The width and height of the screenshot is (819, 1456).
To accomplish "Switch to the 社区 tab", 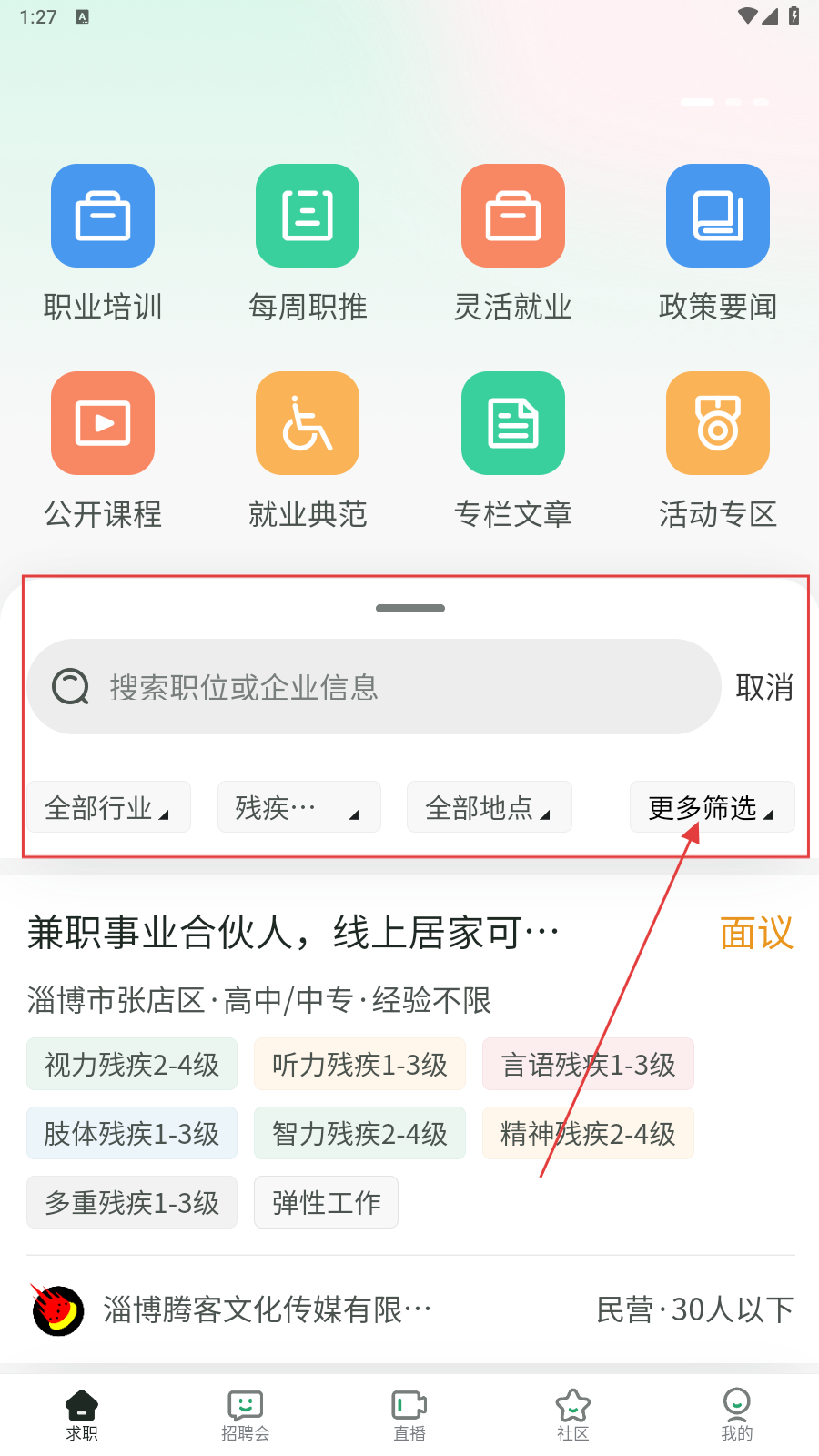I will click(x=573, y=1415).
